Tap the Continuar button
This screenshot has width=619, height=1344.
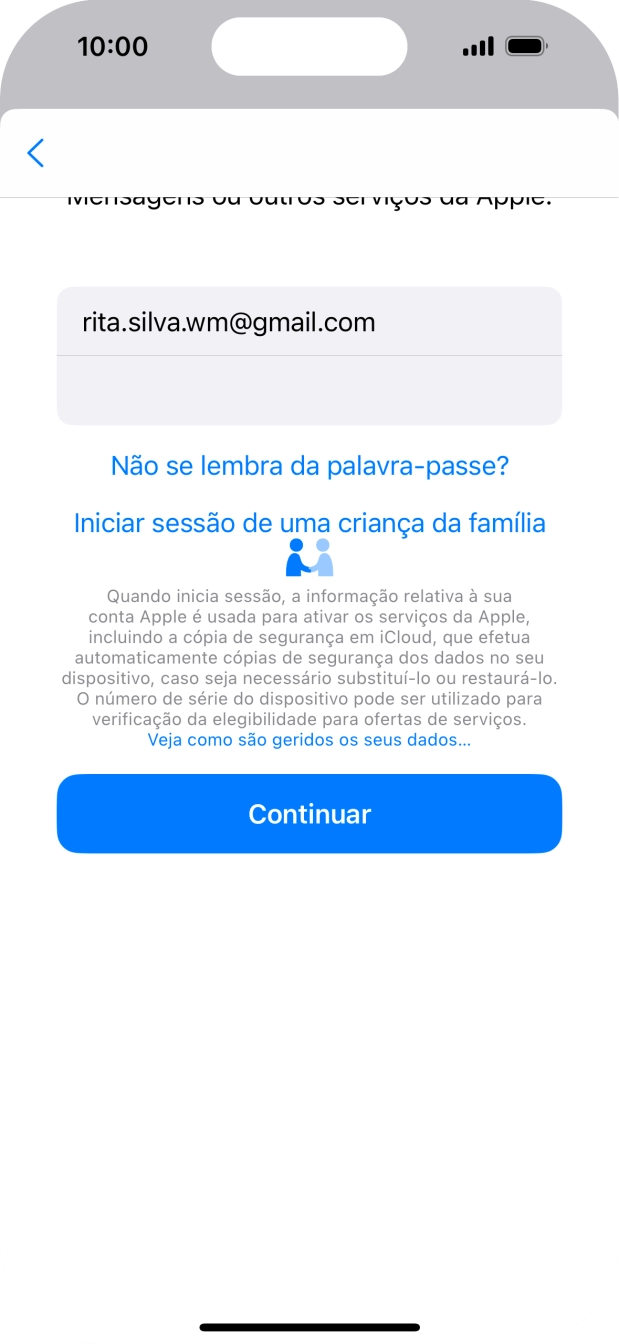309,814
